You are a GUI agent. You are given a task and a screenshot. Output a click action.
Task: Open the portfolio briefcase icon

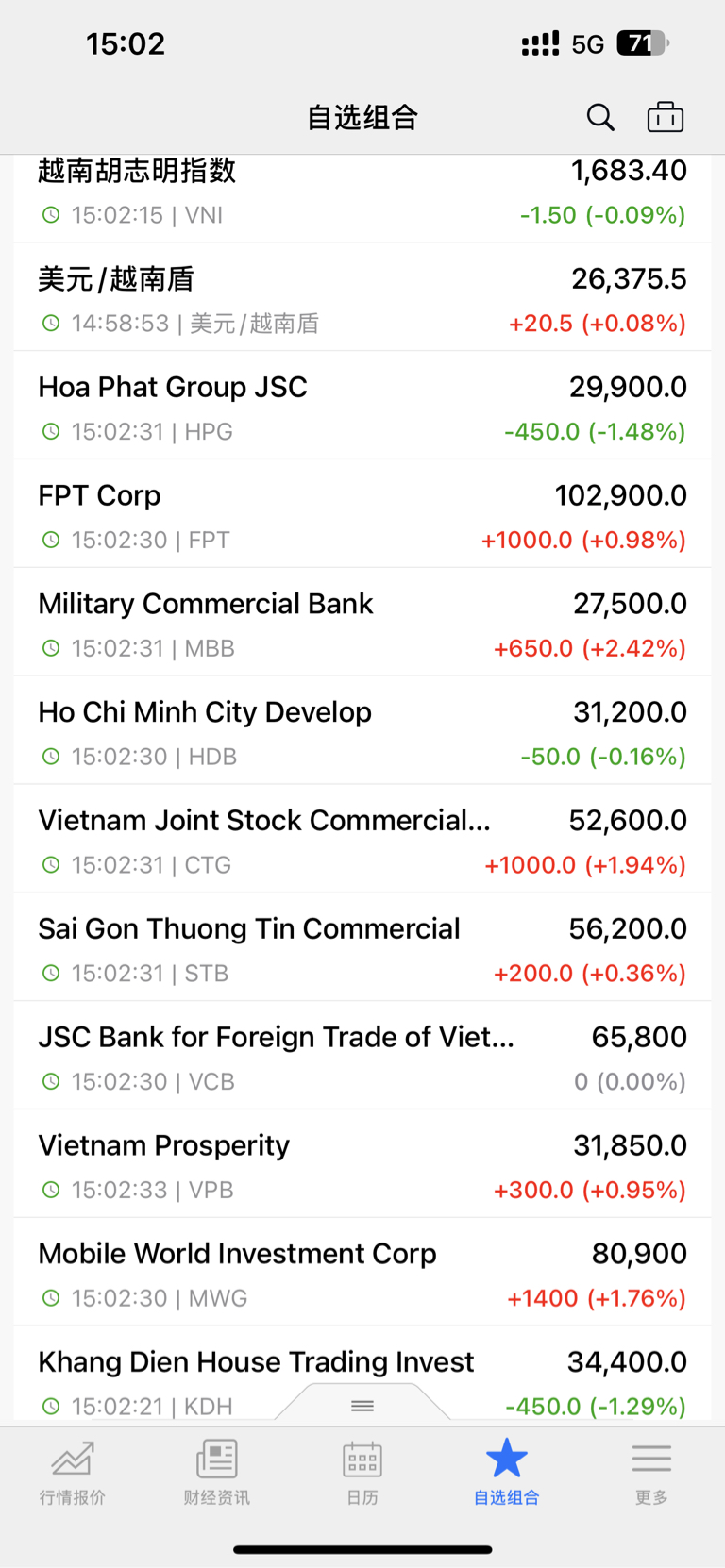pos(666,117)
